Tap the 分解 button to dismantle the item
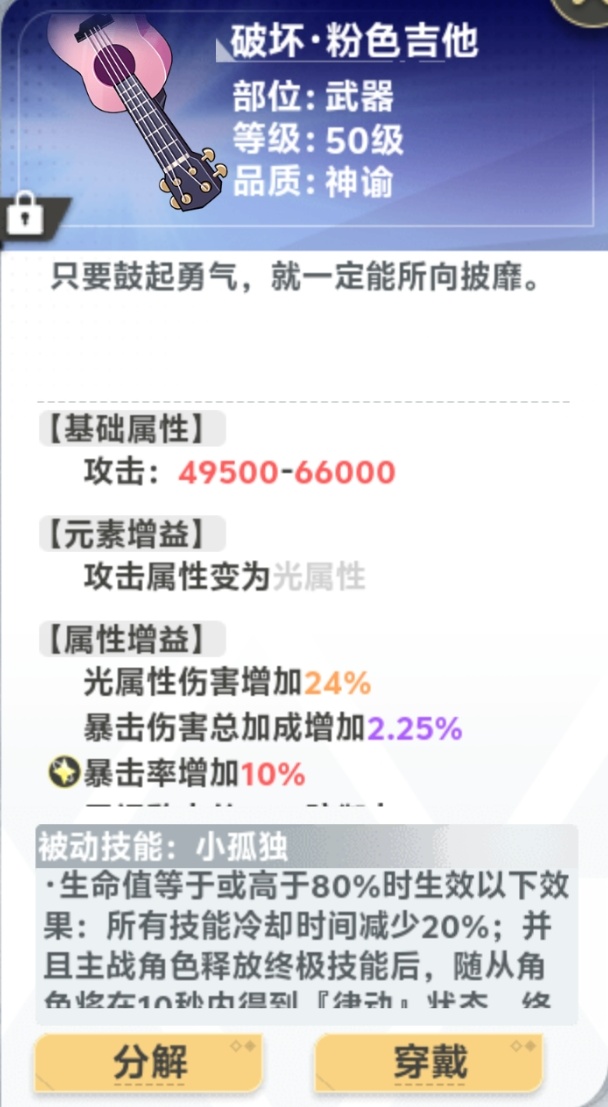Image resolution: width=608 pixels, height=1107 pixels. [x=150, y=1062]
